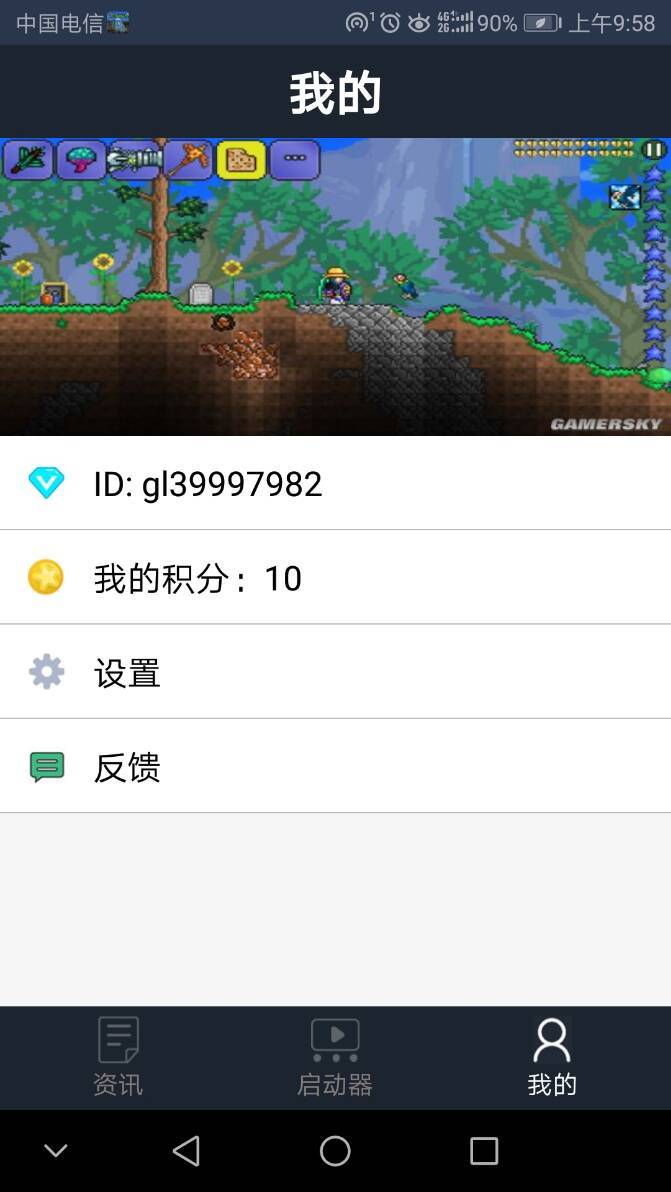Hide the navigation bar with down arrow
This screenshot has width=671, height=1192.
click(55, 1151)
